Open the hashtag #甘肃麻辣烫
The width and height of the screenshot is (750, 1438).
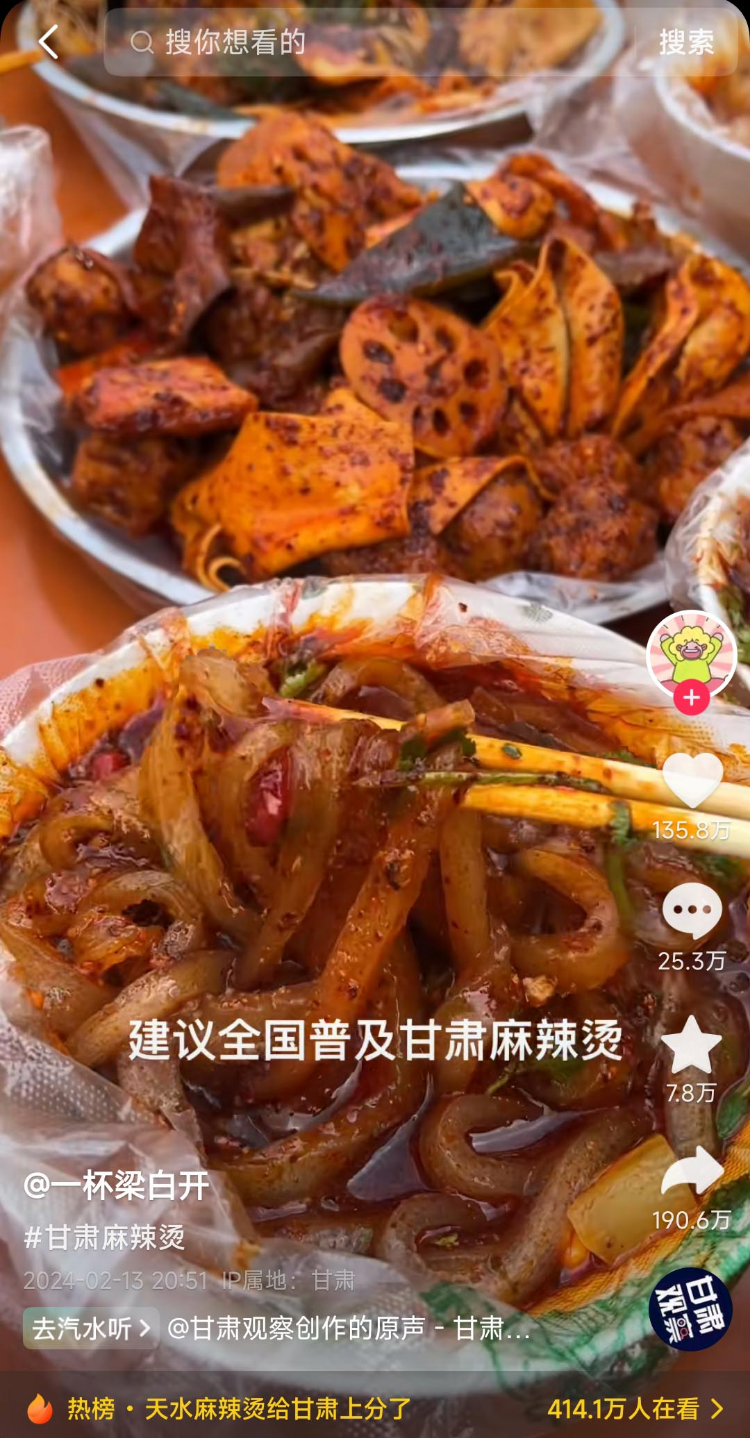click(x=104, y=1237)
